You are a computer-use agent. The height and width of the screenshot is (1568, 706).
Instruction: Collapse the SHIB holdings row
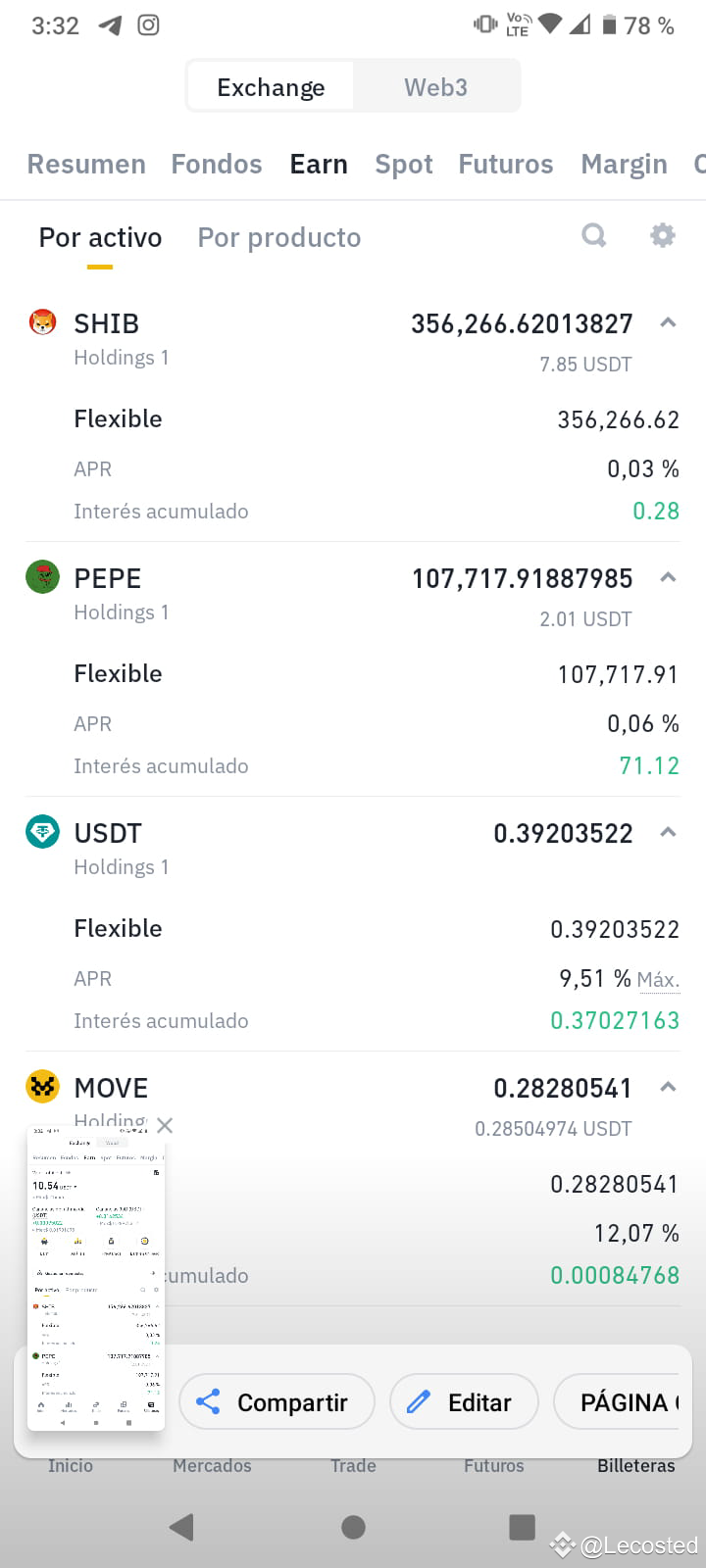coord(668,322)
